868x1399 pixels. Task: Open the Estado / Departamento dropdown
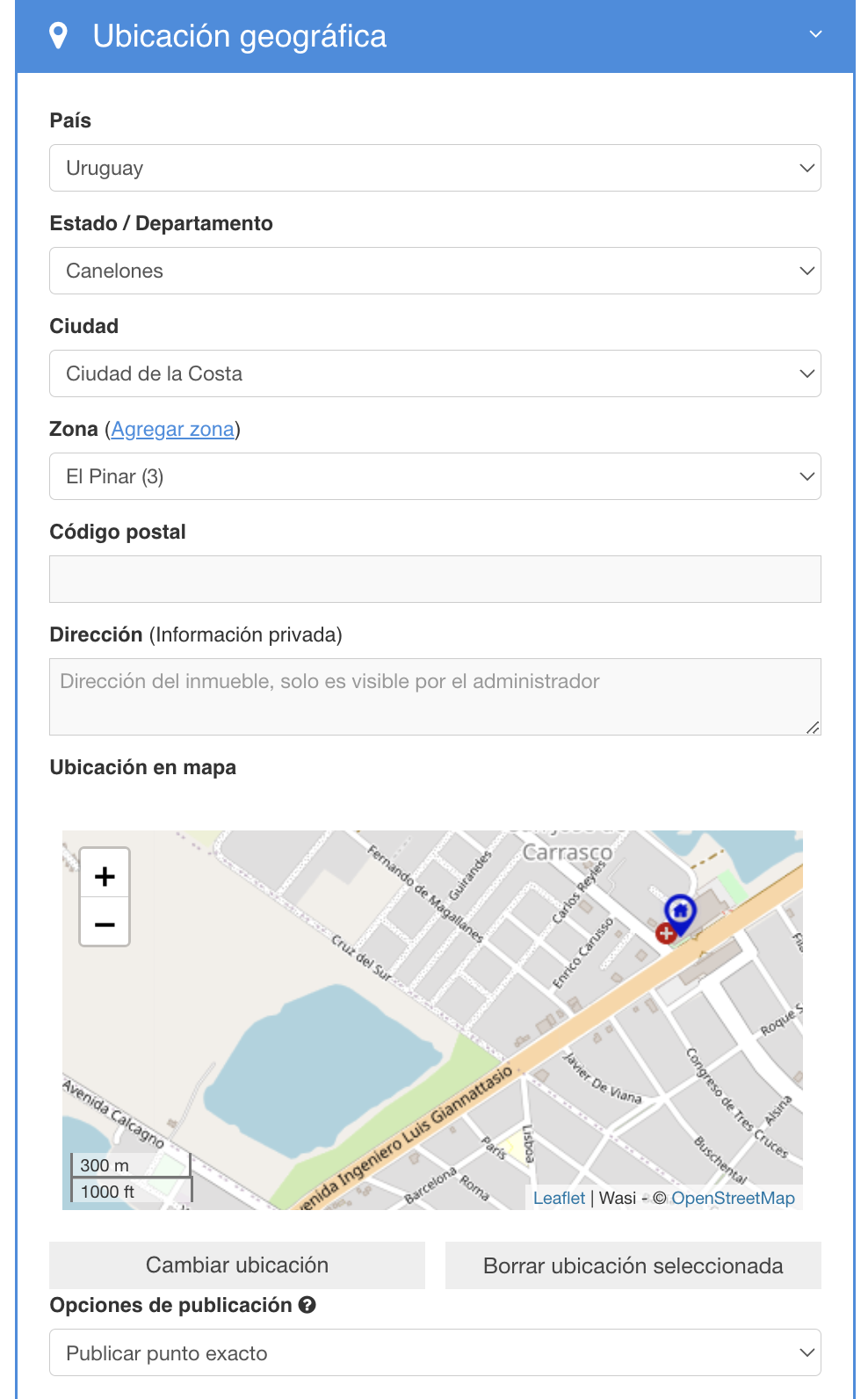[x=435, y=271]
